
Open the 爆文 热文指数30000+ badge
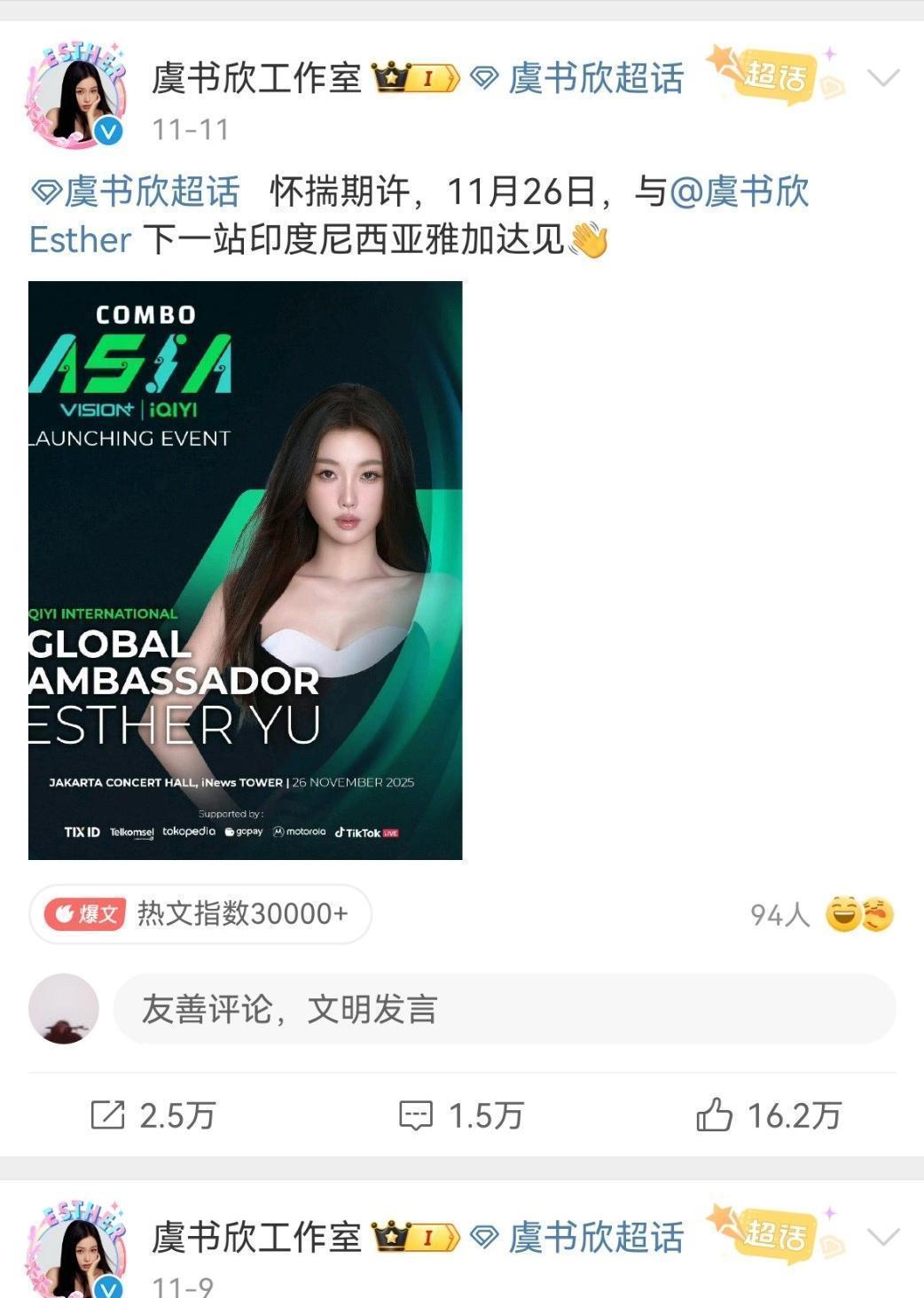[x=200, y=913]
